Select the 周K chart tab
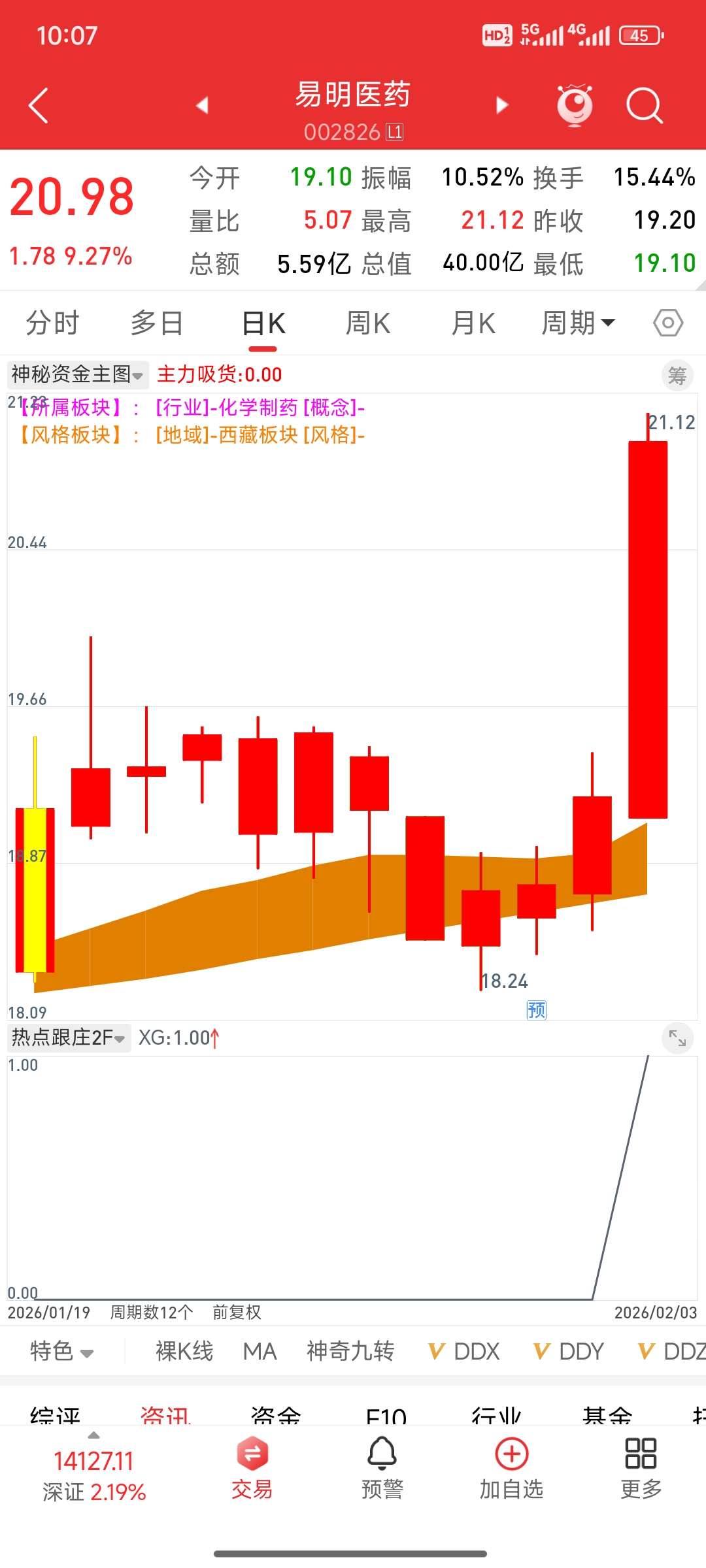 368,323
